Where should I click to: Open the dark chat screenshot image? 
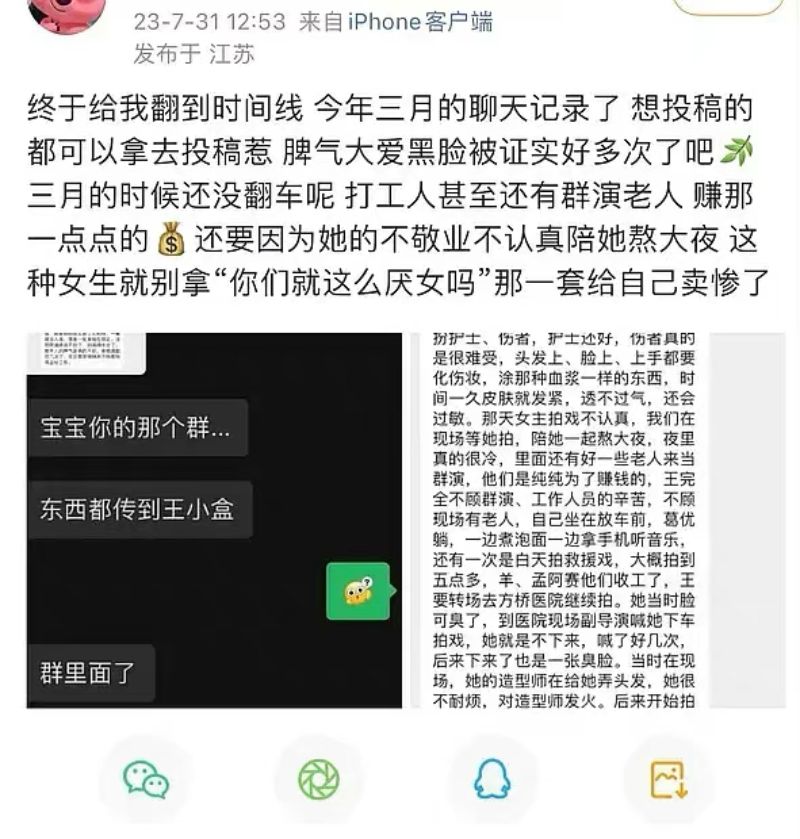214,520
